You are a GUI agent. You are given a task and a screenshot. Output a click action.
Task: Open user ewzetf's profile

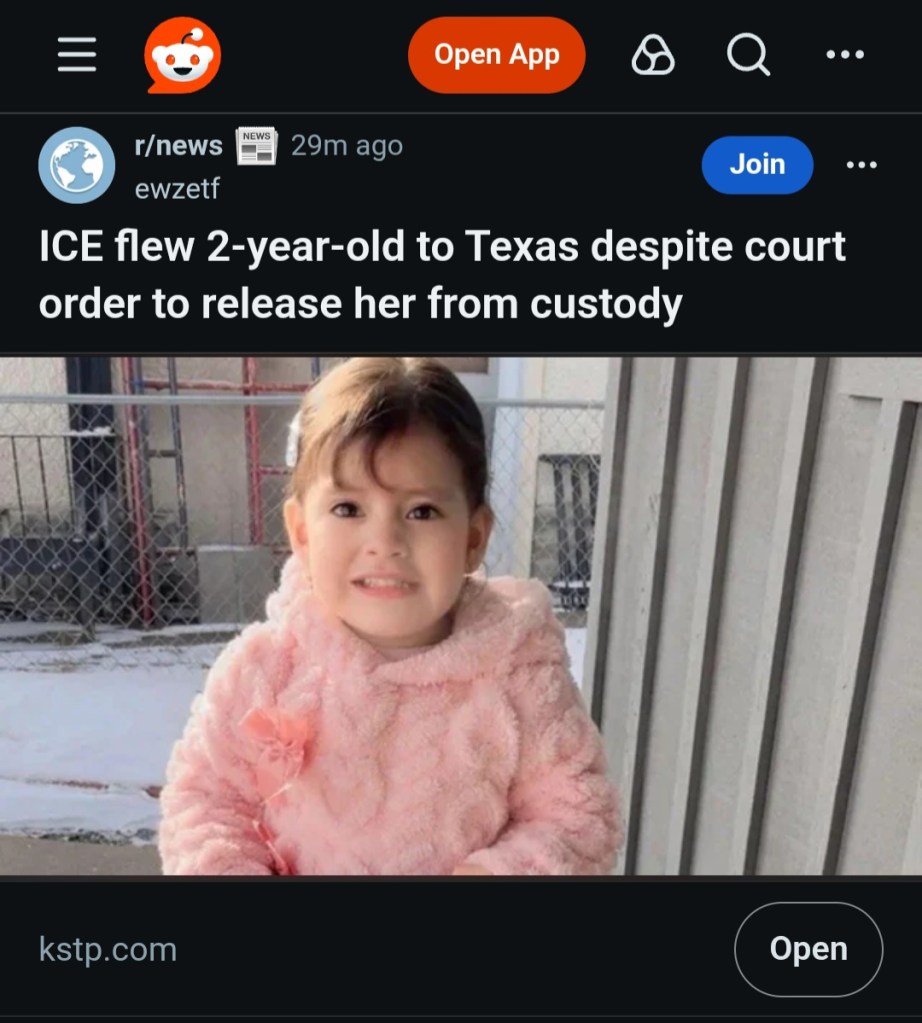coord(177,188)
